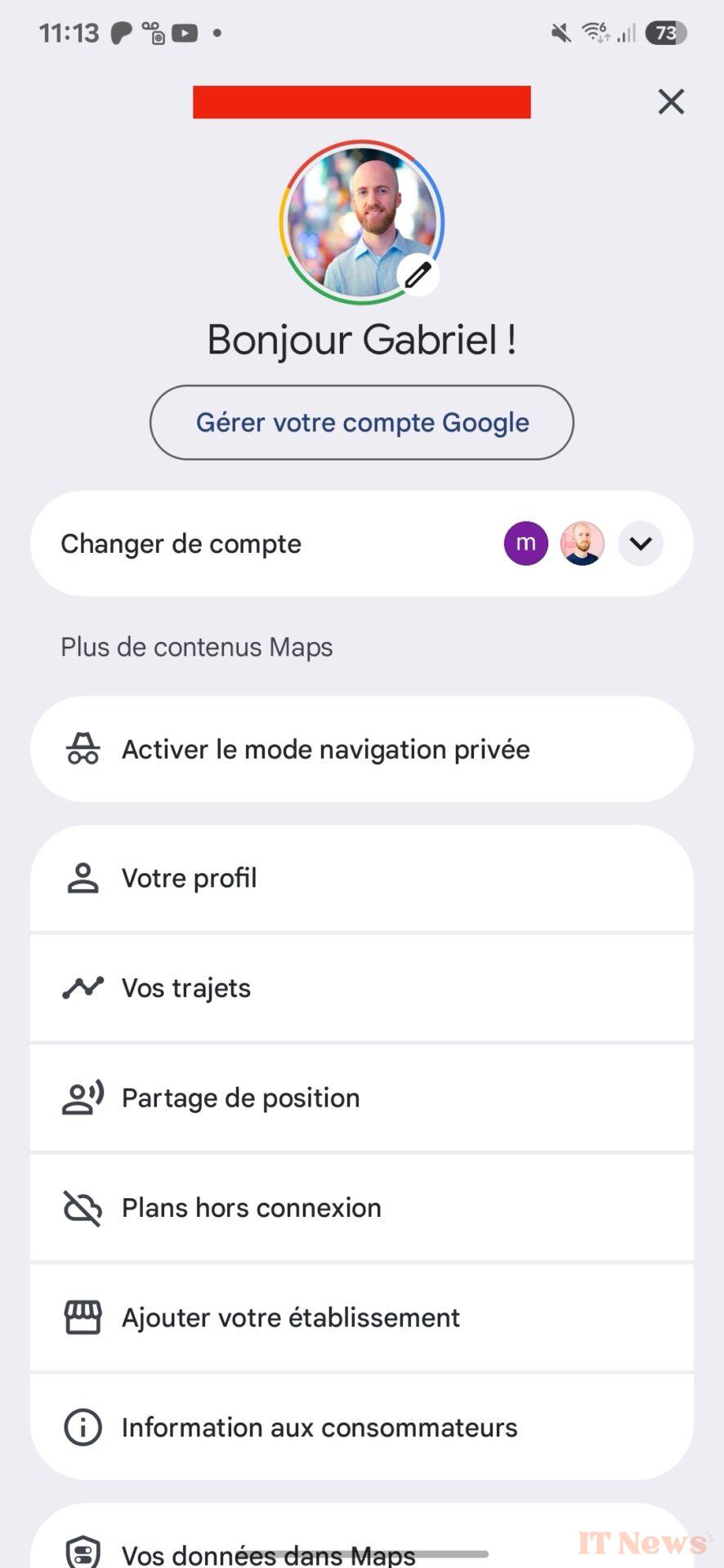724x1568 pixels.
Task: Tap Gérer votre compte Google button
Action: pyautogui.click(x=361, y=422)
